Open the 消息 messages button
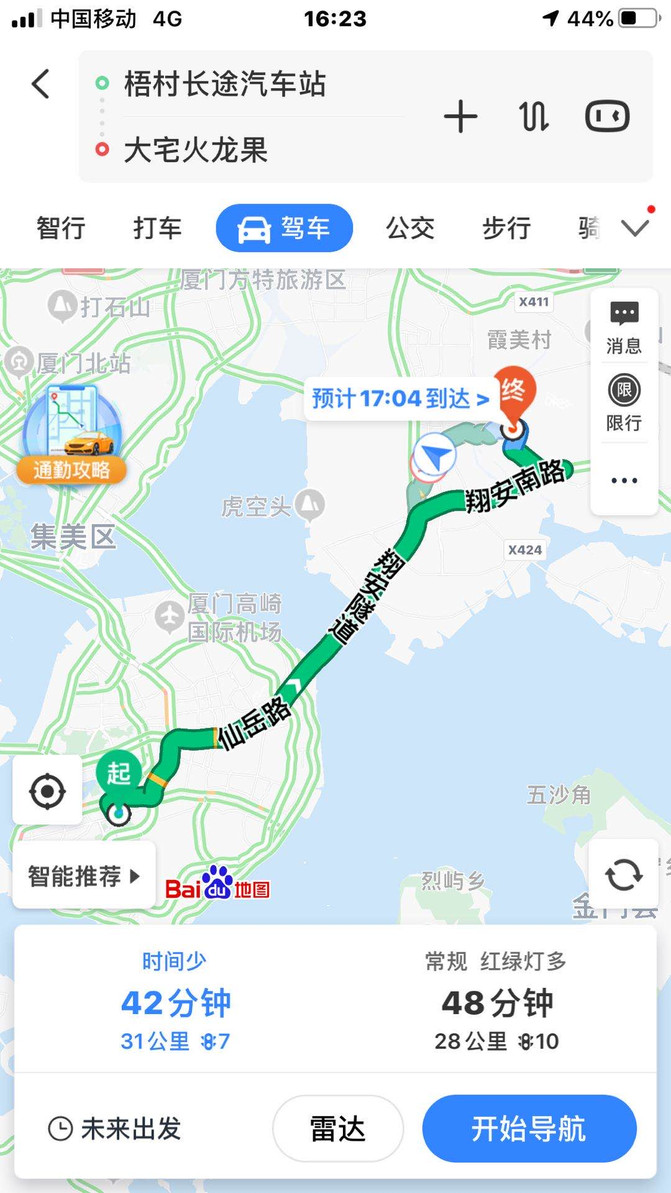This screenshot has height=1193, width=671. [624, 328]
